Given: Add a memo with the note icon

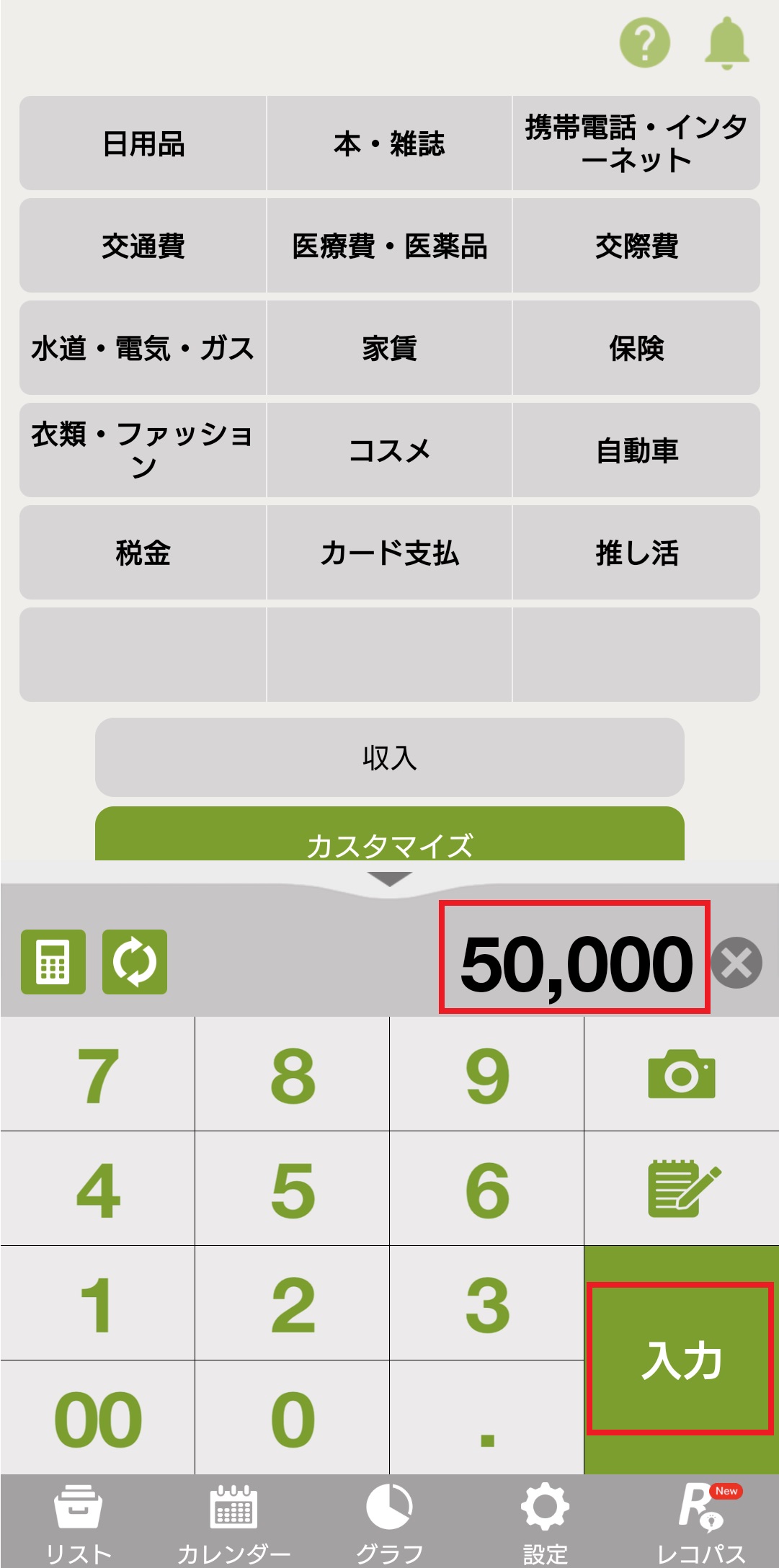Looking at the screenshot, I should (681, 1188).
